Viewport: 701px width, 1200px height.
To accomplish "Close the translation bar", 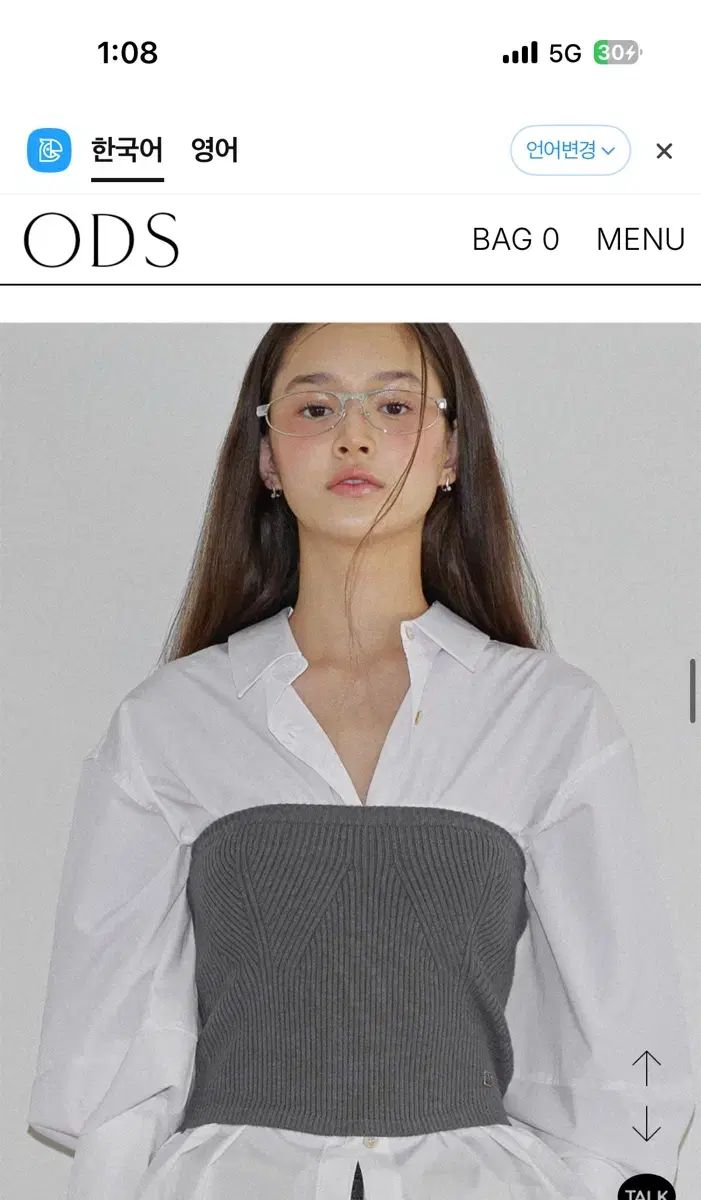I will (x=664, y=151).
